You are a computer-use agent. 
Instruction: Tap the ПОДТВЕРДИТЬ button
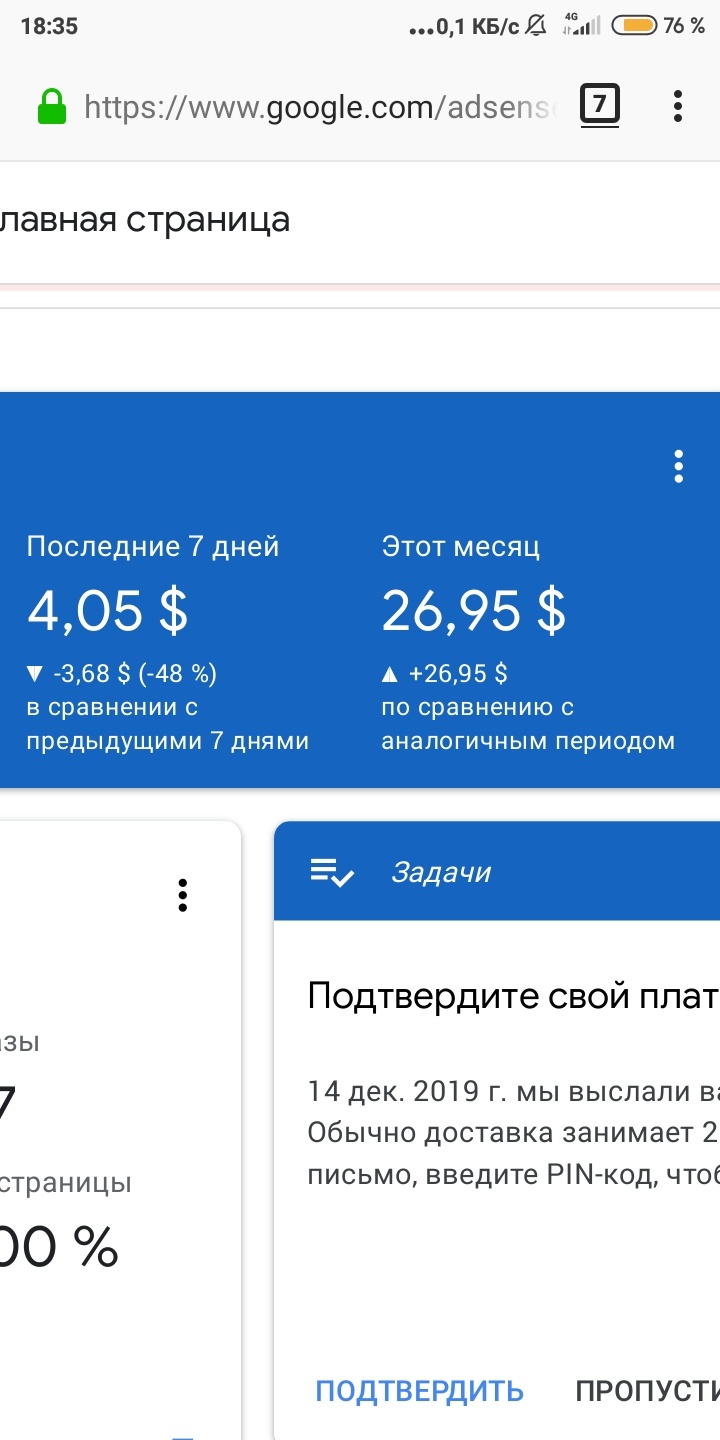(419, 1390)
